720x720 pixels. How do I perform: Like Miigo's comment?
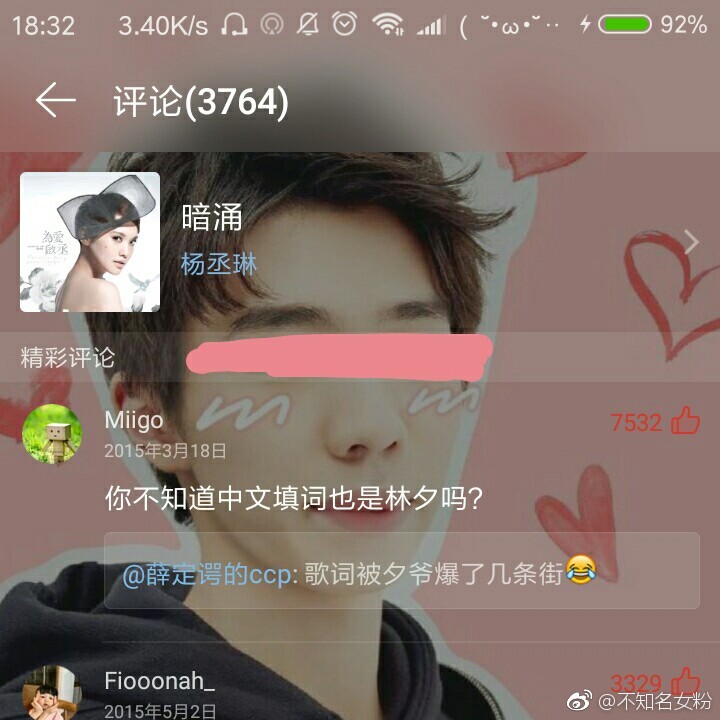[x=685, y=421]
